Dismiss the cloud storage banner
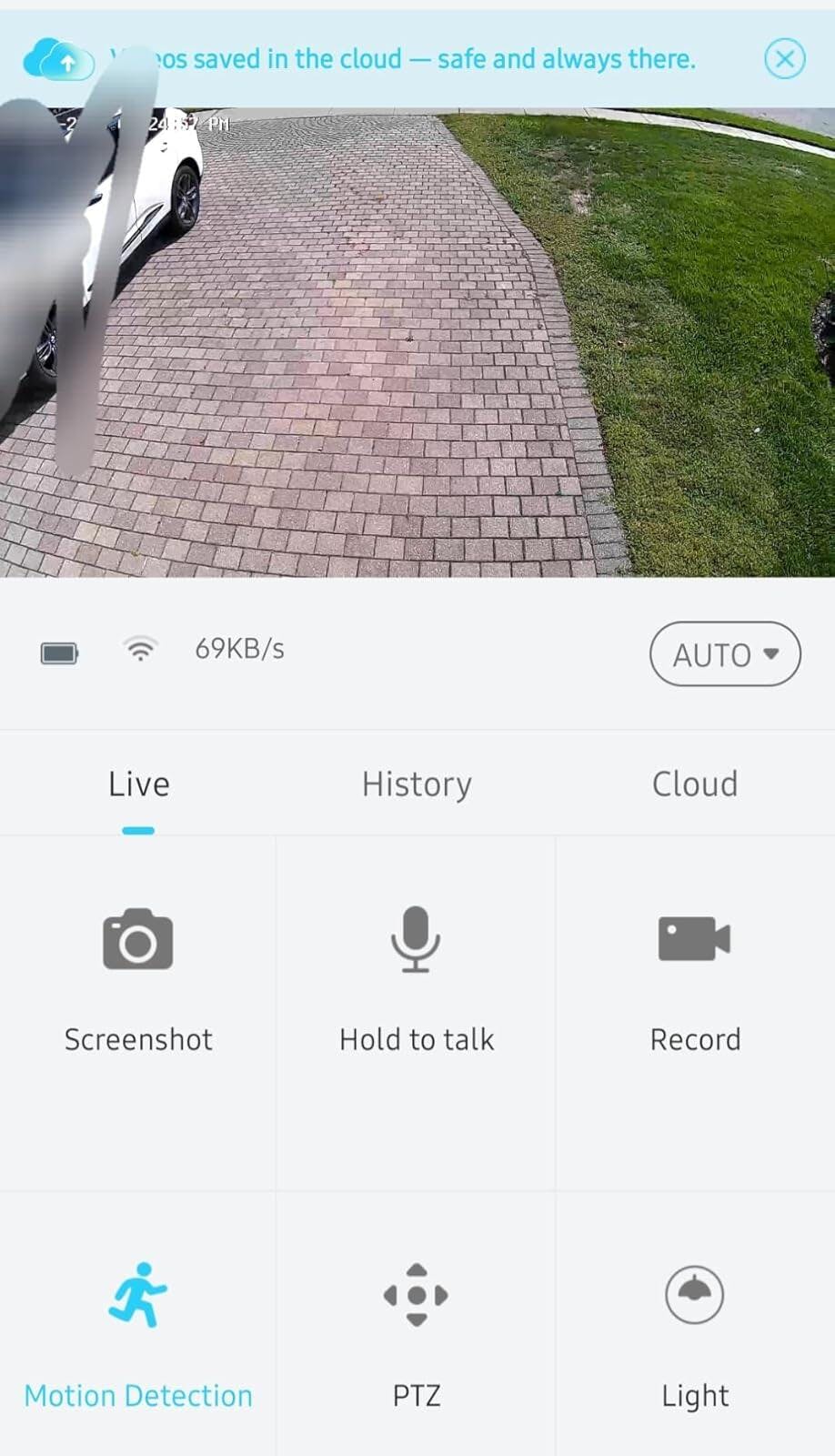This screenshot has width=835, height=1456. tap(784, 59)
